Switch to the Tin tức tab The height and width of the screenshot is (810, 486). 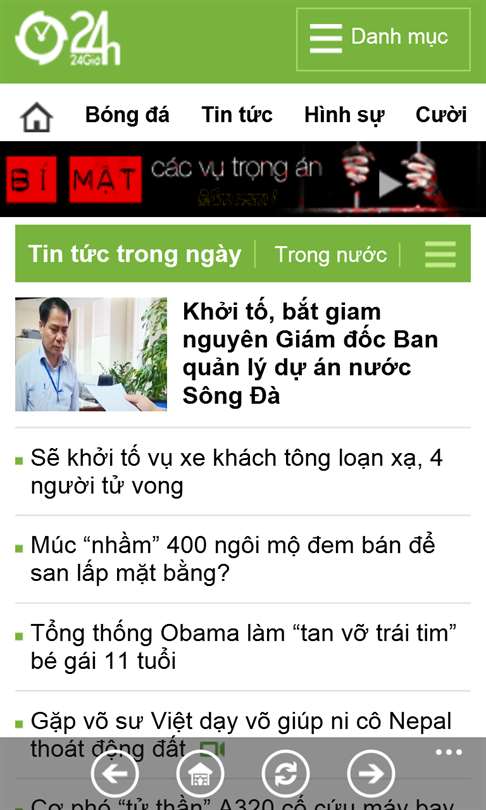(237, 115)
